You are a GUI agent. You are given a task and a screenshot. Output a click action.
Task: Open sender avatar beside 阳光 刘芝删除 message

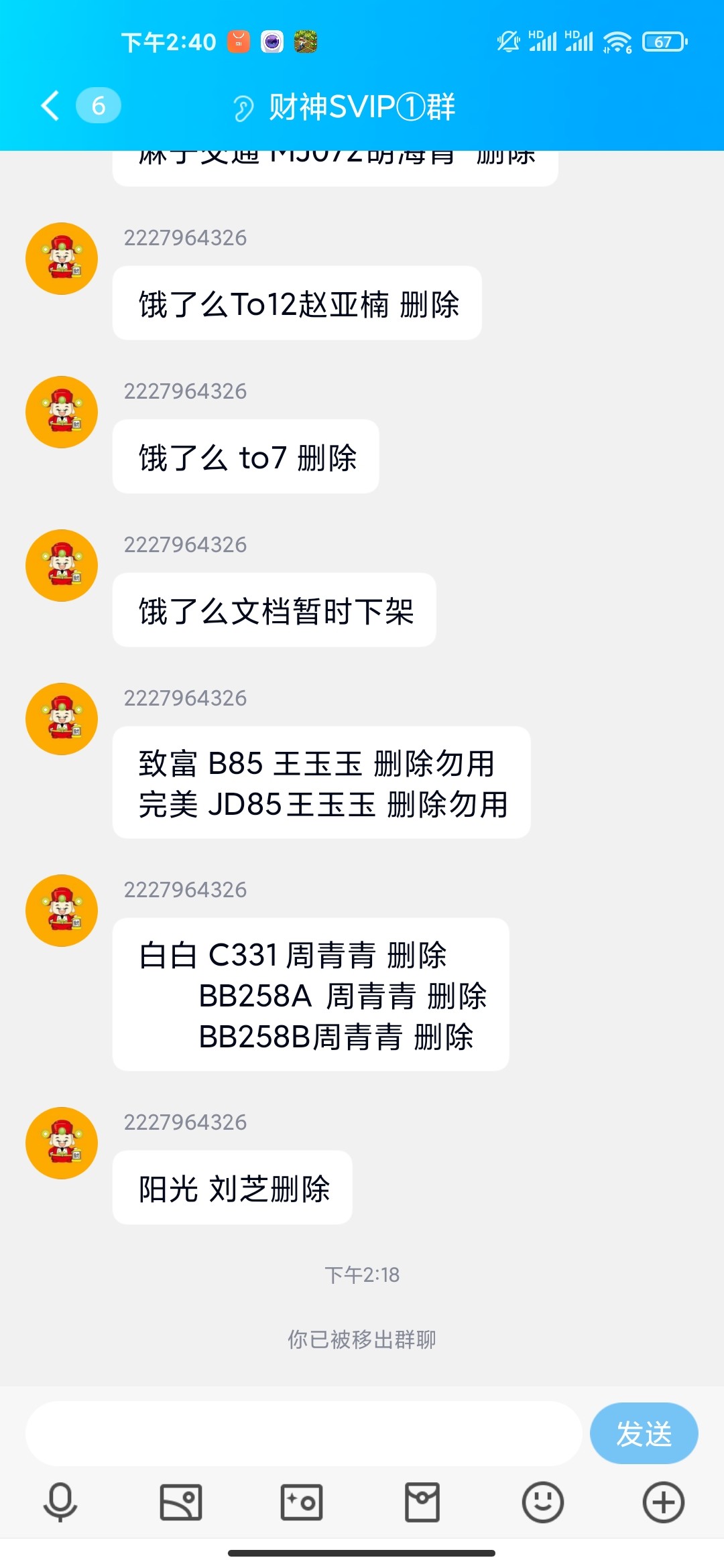click(x=62, y=1143)
